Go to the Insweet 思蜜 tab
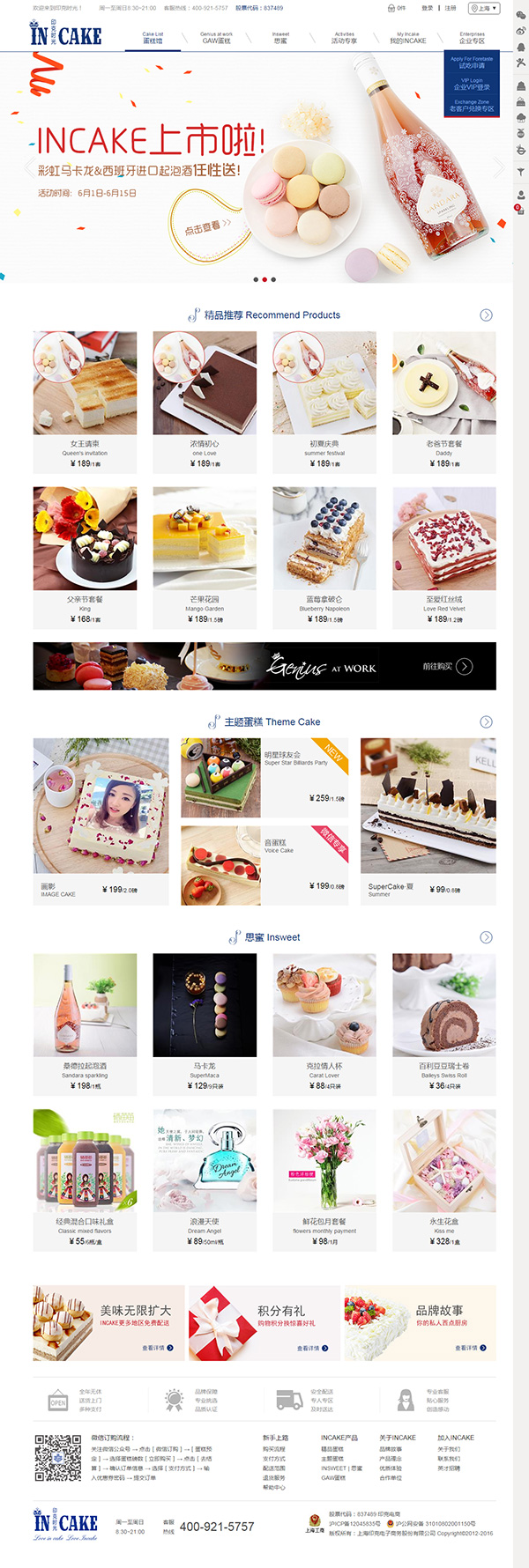 tap(280, 38)
